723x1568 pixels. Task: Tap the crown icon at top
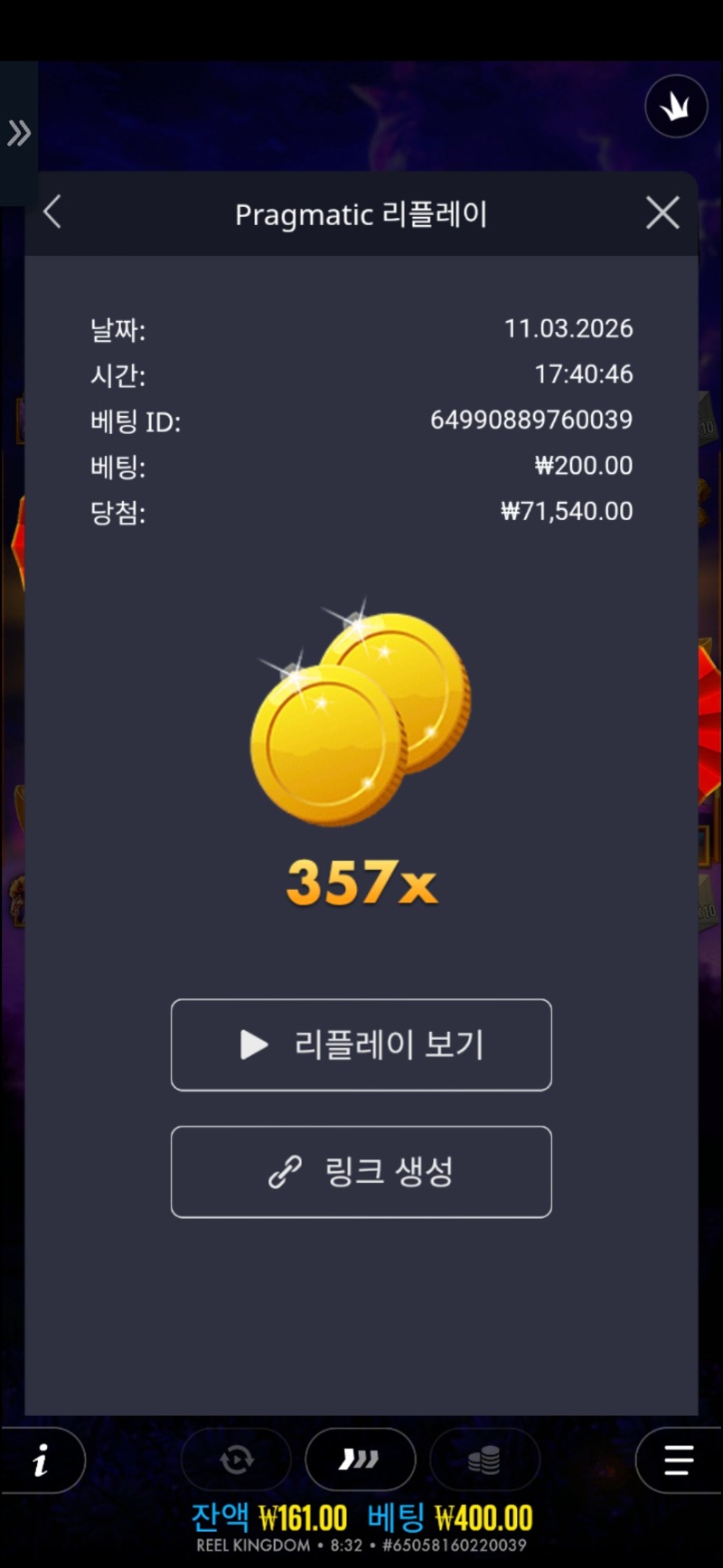click(675, 107)
